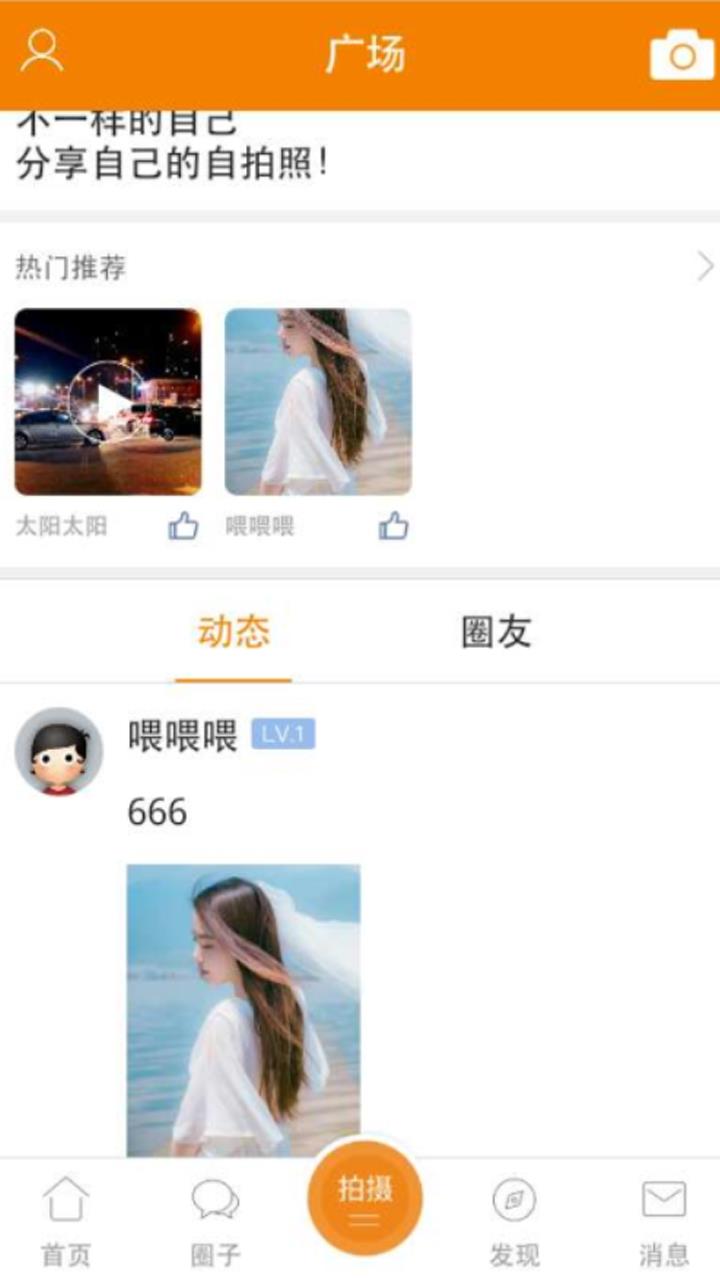Open 喂喂喂's avatar in the feed

[59, 751]
